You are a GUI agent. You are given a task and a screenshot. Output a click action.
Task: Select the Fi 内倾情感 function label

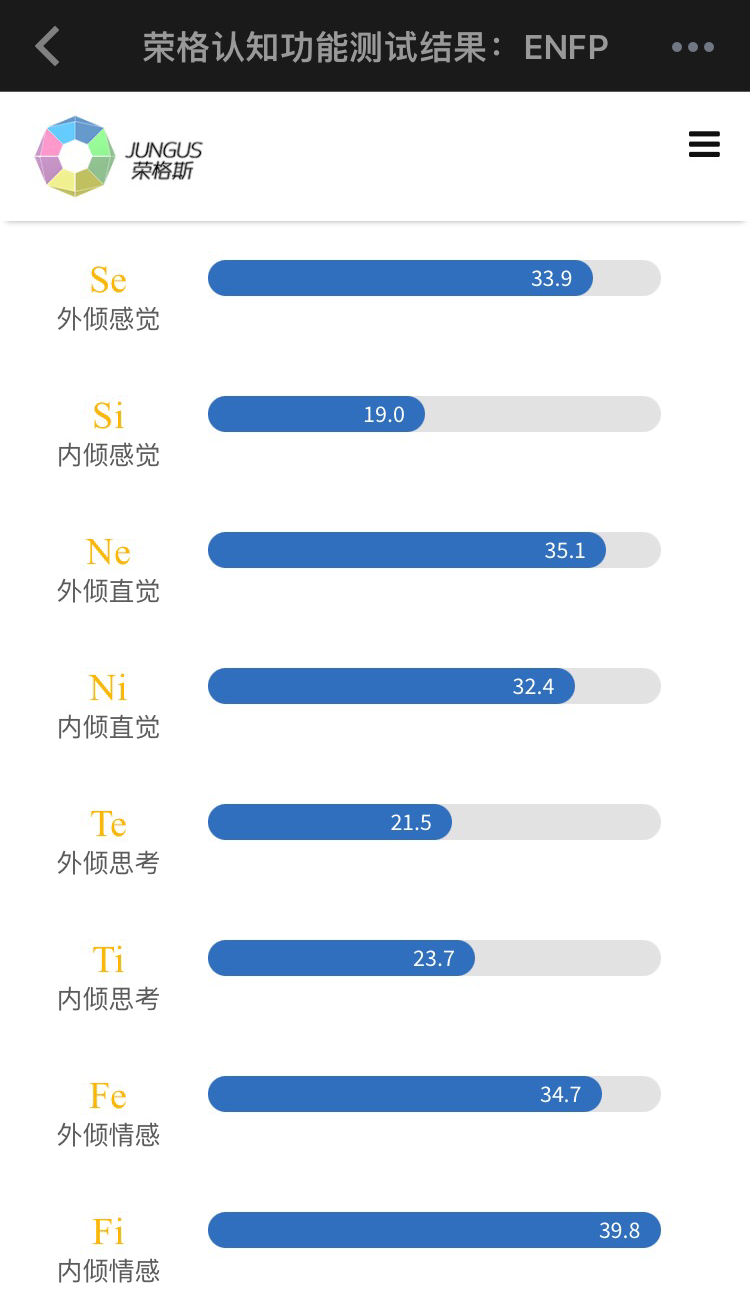click(109, 1249)
